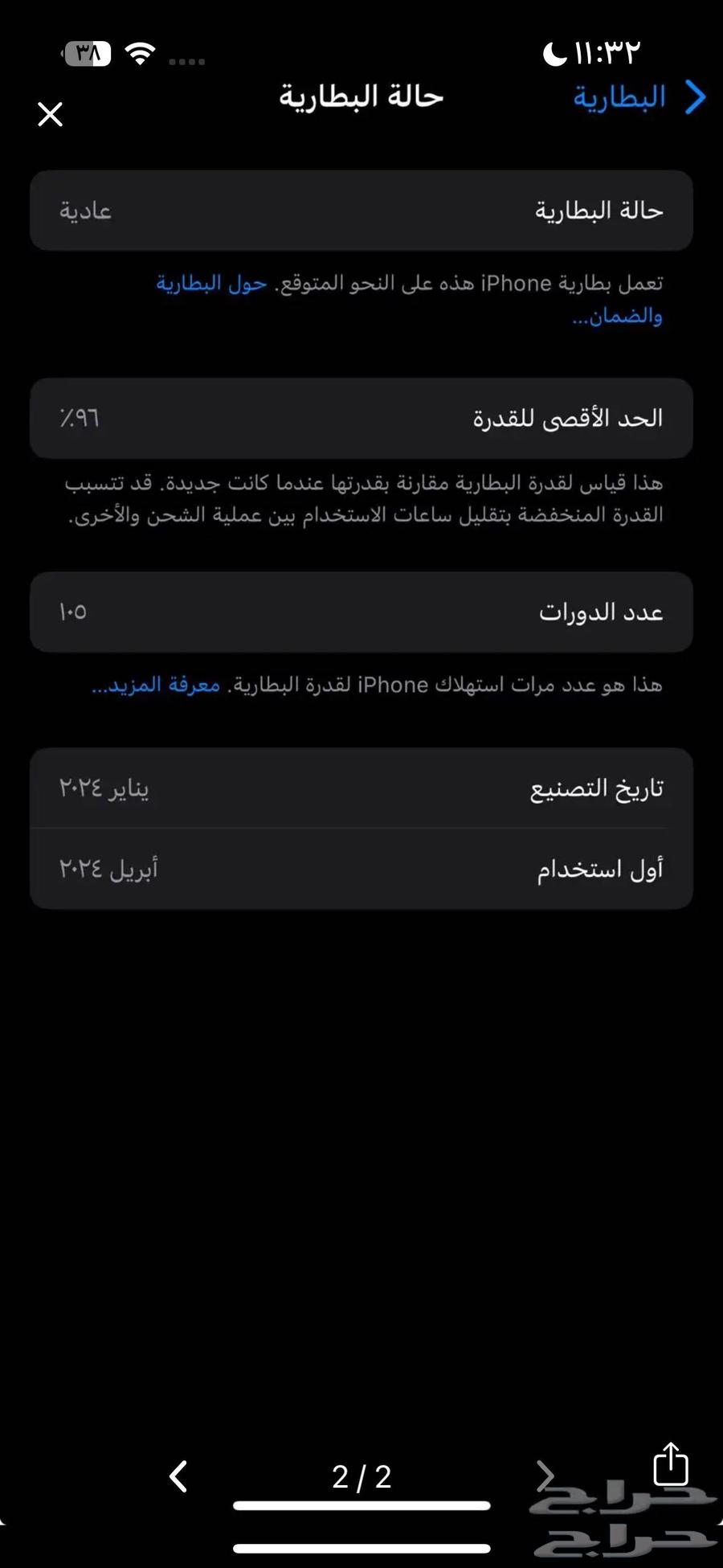Click the crescent moon Do Not Disturb icon
Image resolution: width=723 pixels, height=1568 pixels.
(x=555, y=51)
